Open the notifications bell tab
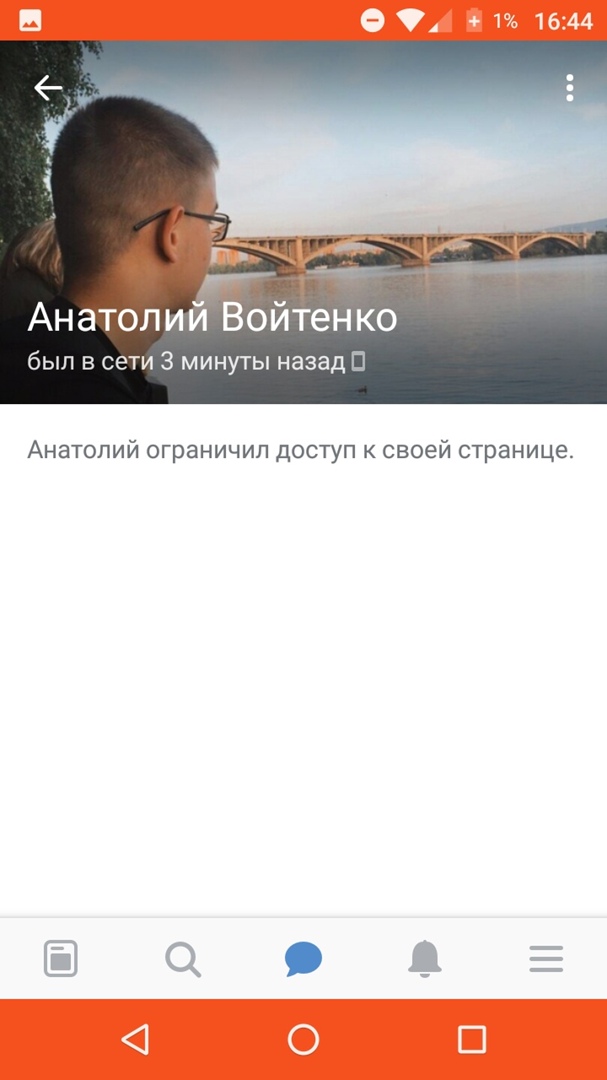Viewport: 607px width, 1080px height. 424,959
